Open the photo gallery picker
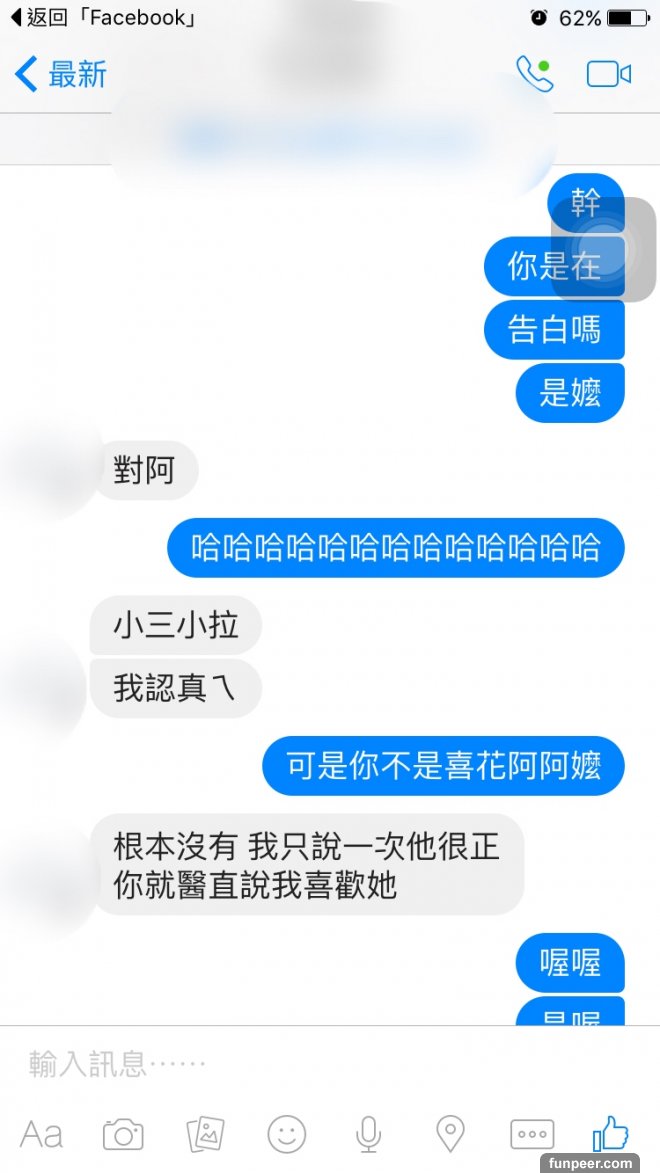660x1173 pixels. point(205,1134)
